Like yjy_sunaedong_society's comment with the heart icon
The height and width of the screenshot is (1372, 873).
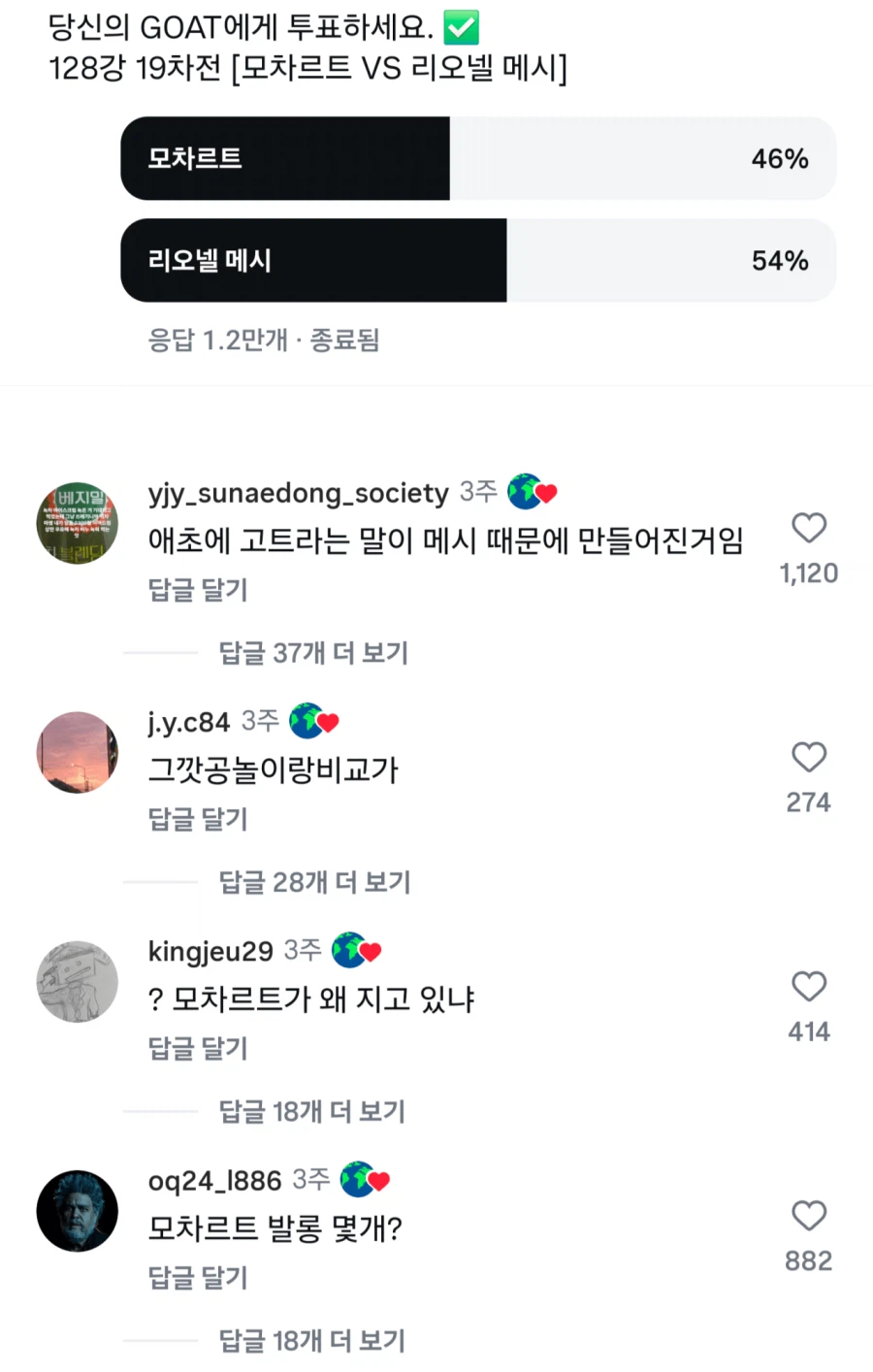coord(809,528)
